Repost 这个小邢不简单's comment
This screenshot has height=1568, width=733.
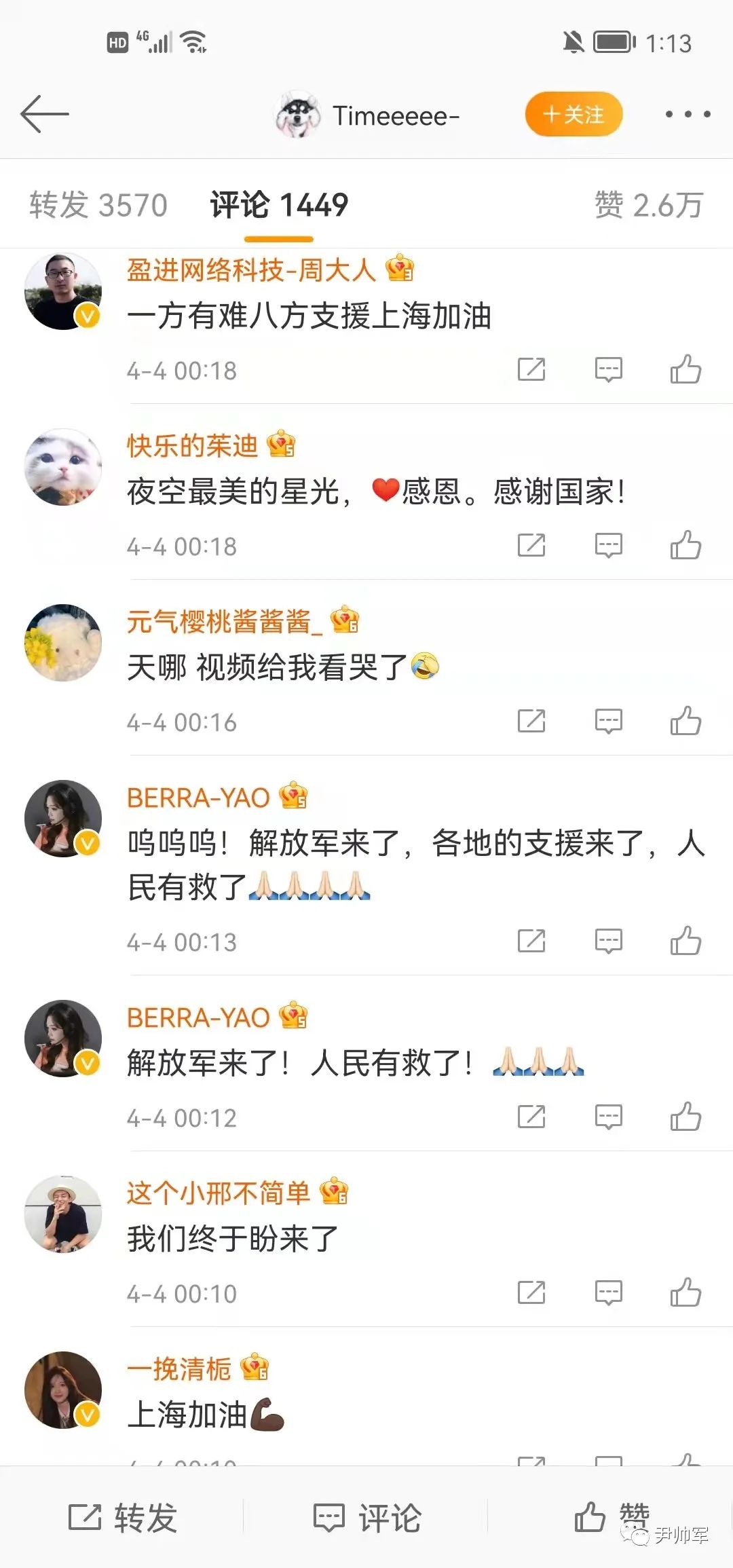(531, 1293)
